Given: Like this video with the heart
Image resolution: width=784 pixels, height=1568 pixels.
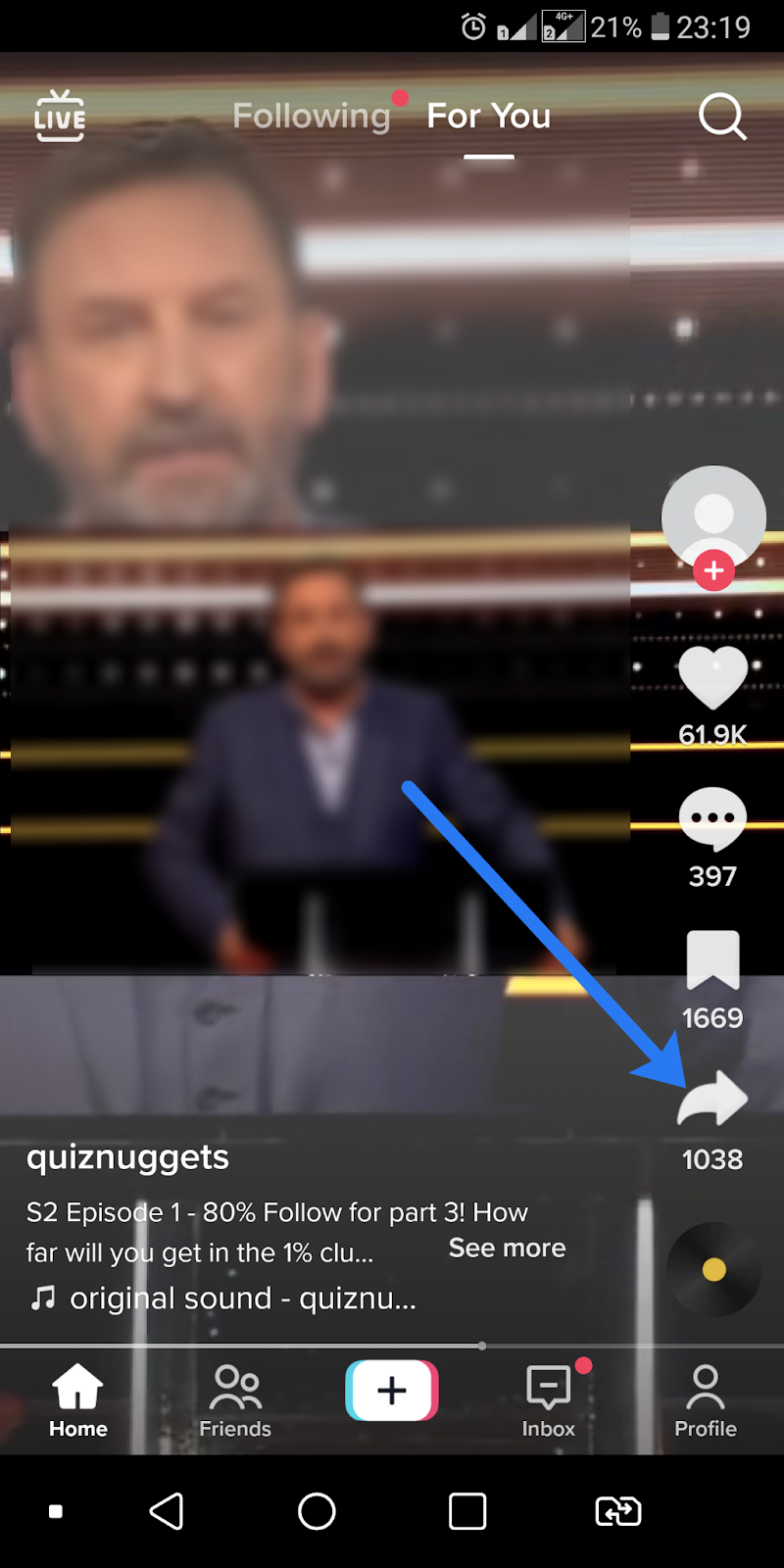Looking at the screenshot, I should [712, 678].
